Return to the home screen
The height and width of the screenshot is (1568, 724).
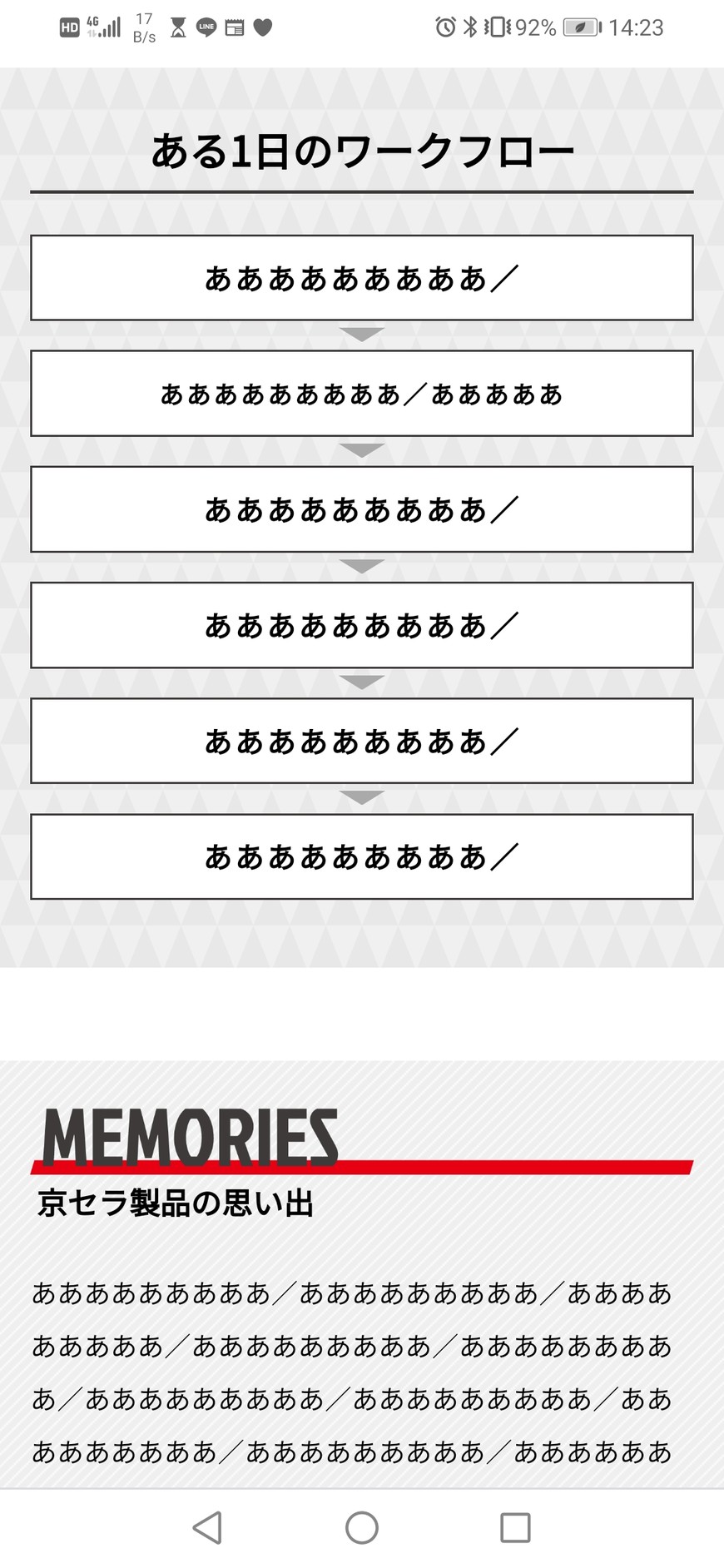click(x=362, y=1528)
